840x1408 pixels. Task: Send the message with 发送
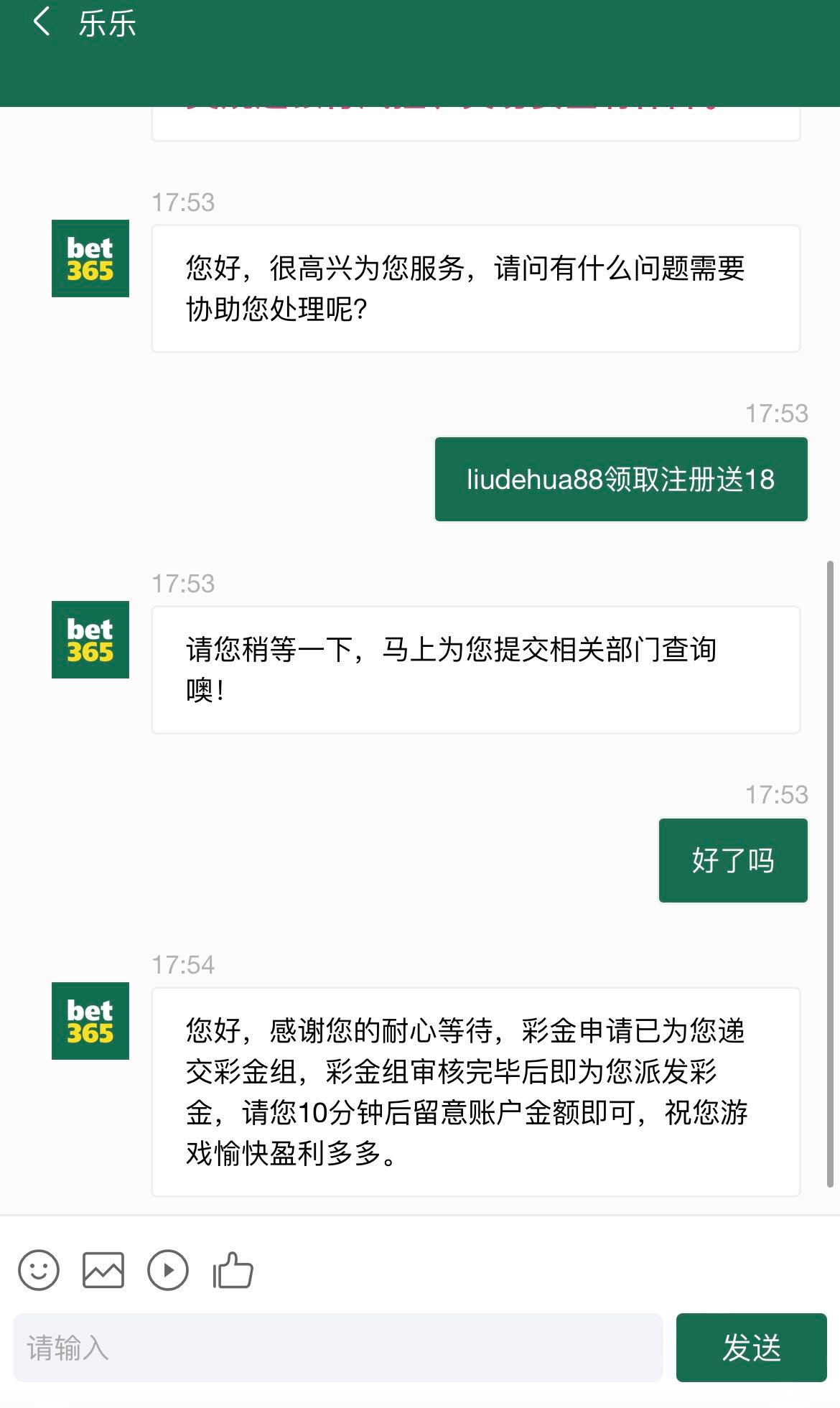pyautogui.click(x=751, y=1348)
